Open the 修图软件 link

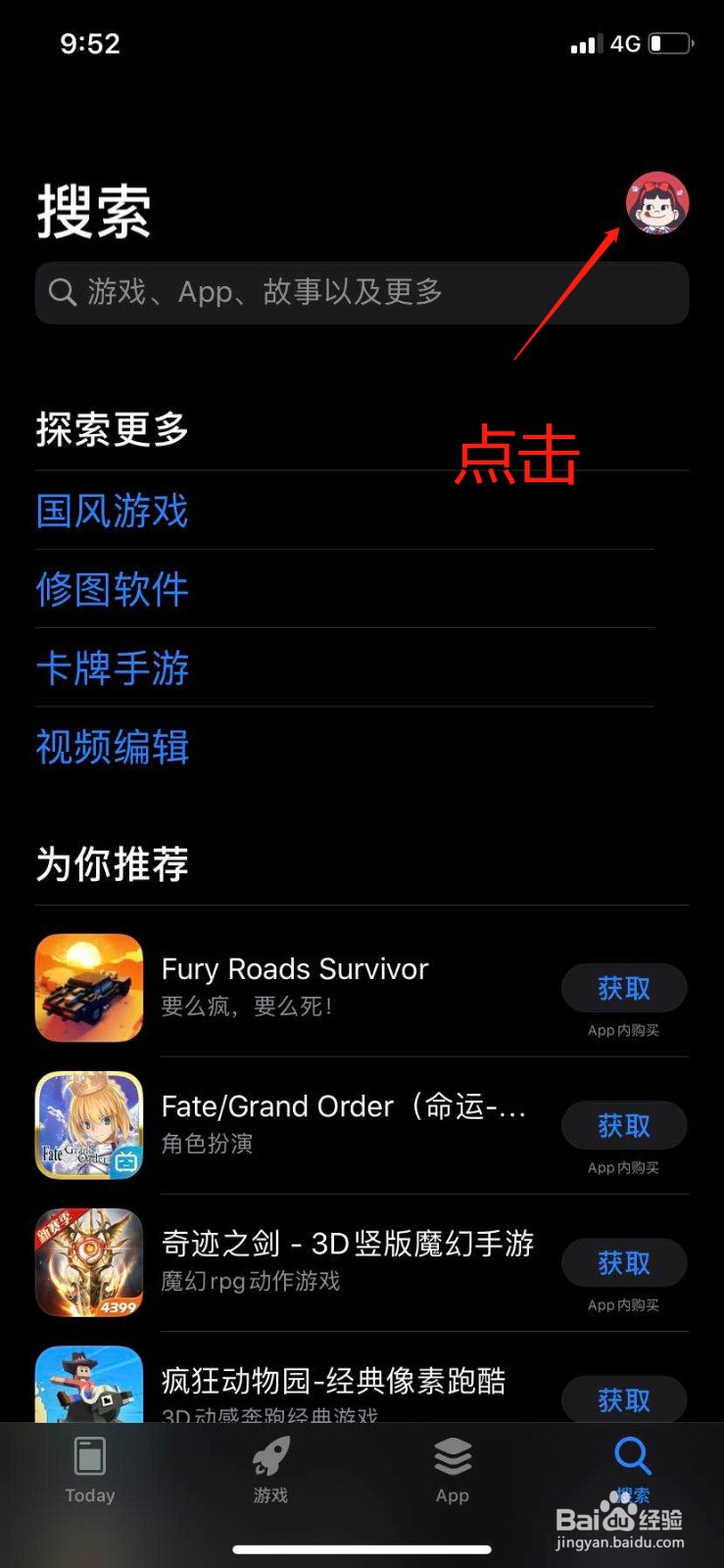tap(111, 589)
